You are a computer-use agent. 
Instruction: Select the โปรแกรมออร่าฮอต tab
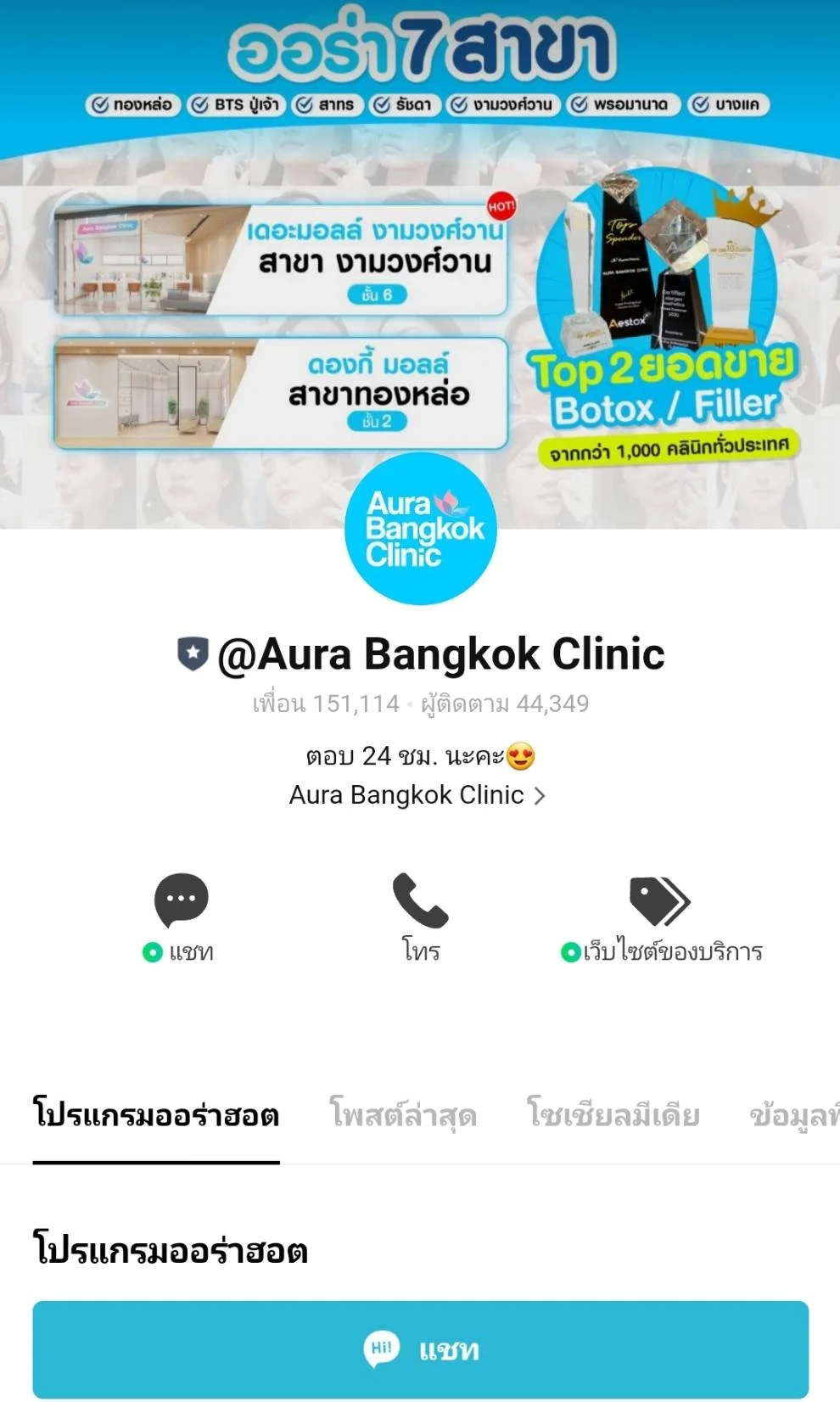156,1113
